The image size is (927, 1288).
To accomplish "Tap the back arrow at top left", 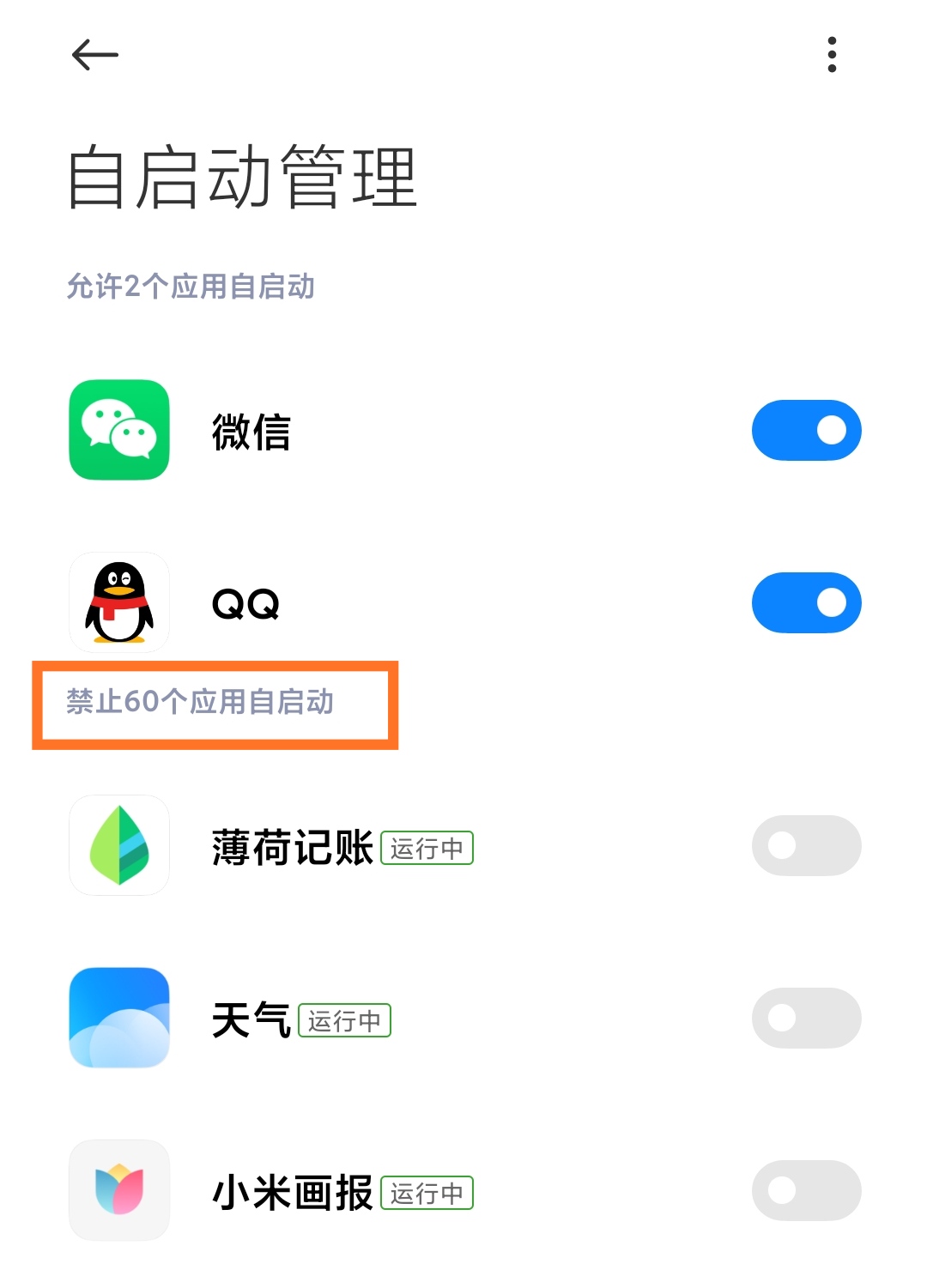I will coord(94,54).
